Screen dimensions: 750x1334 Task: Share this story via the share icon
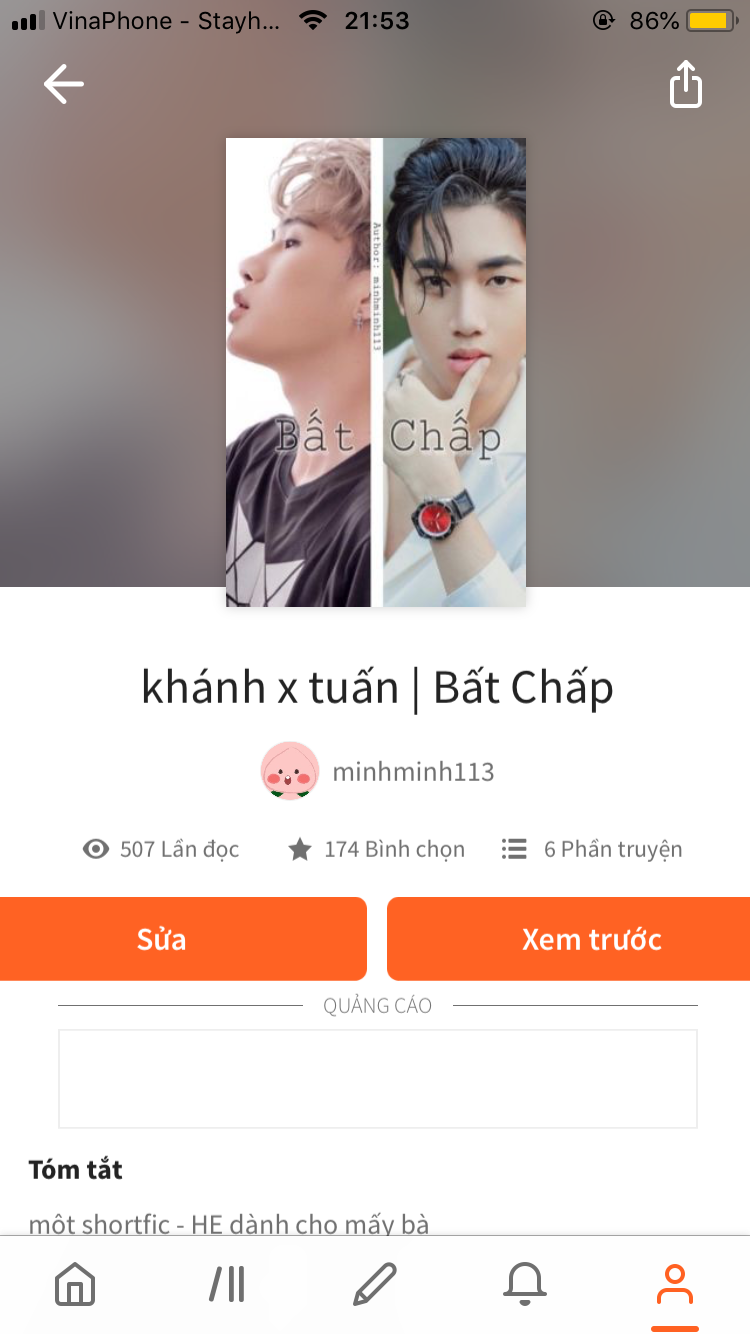(x=686, y=84)
